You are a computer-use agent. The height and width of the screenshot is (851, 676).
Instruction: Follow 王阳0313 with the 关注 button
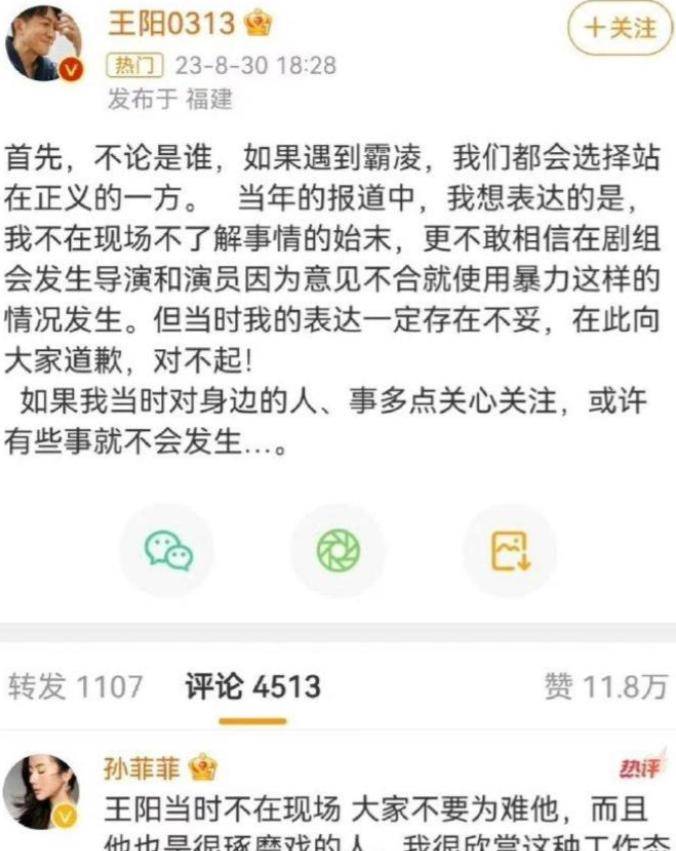619,28
